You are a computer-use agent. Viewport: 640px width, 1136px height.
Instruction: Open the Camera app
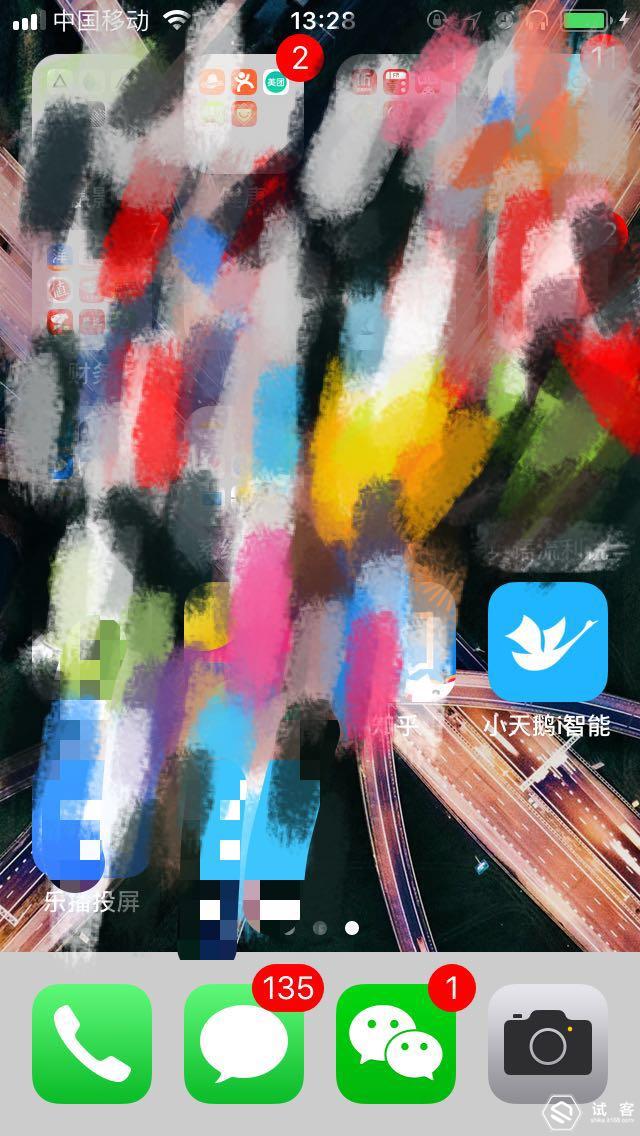548,1043
